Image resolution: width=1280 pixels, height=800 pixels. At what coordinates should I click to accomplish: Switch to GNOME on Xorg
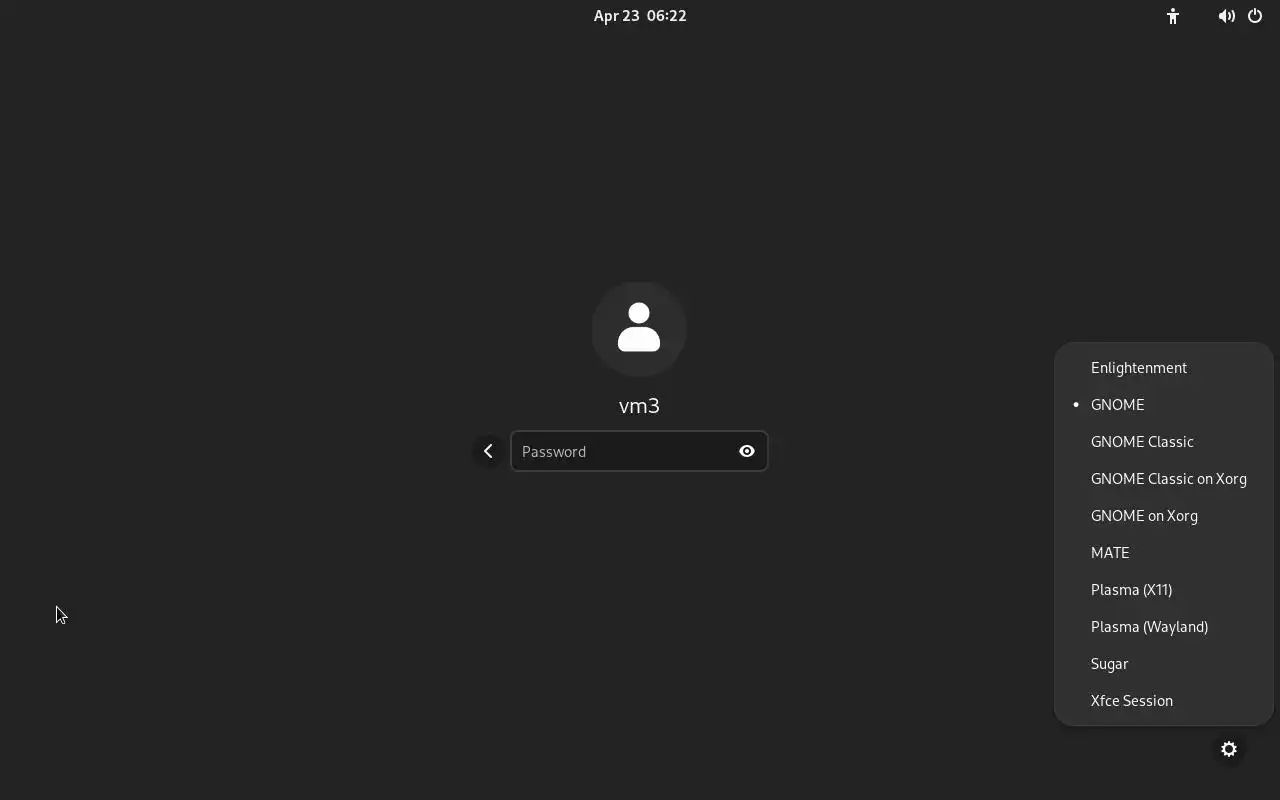click(x=1144, y=516)
